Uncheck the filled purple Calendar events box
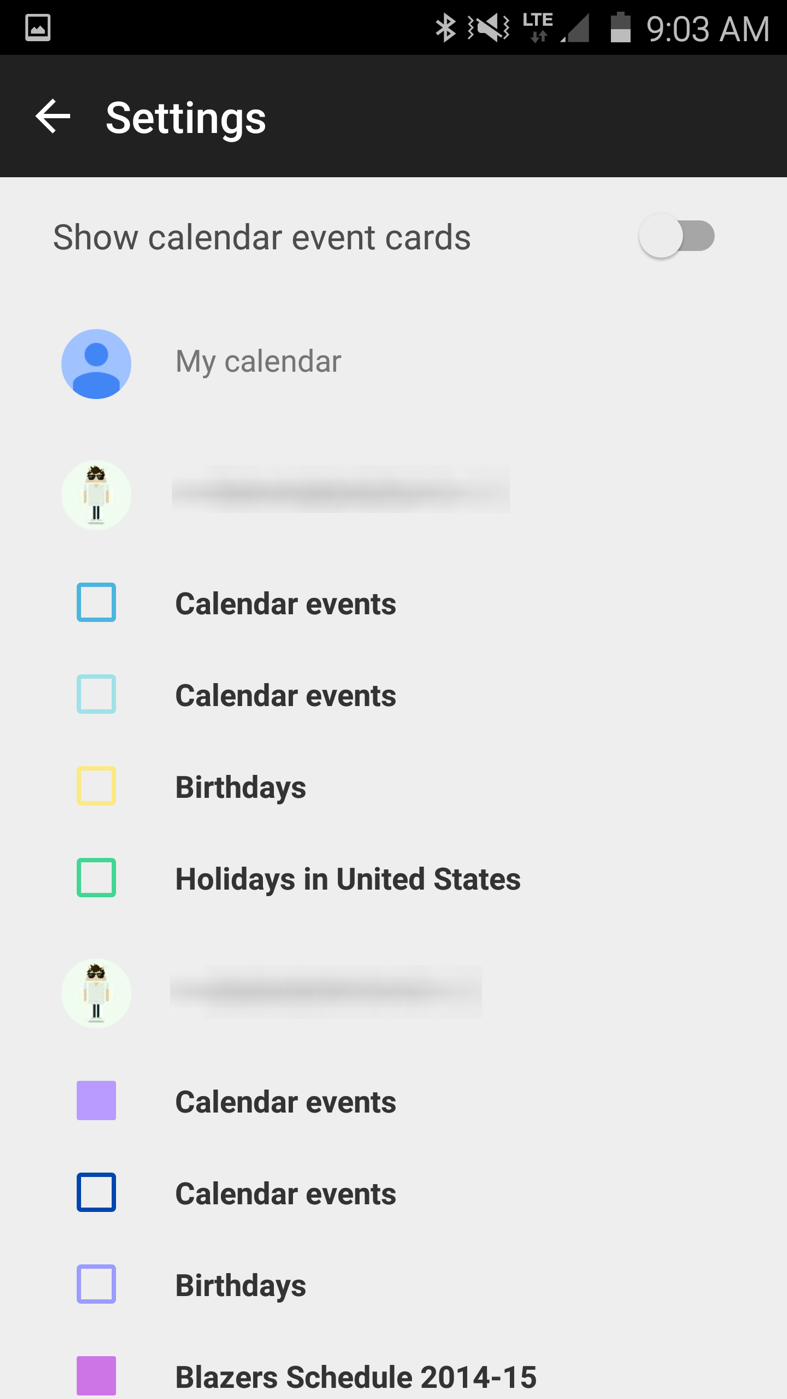Viewport: 787px width, 1399px height. (x=97, y=1101)
